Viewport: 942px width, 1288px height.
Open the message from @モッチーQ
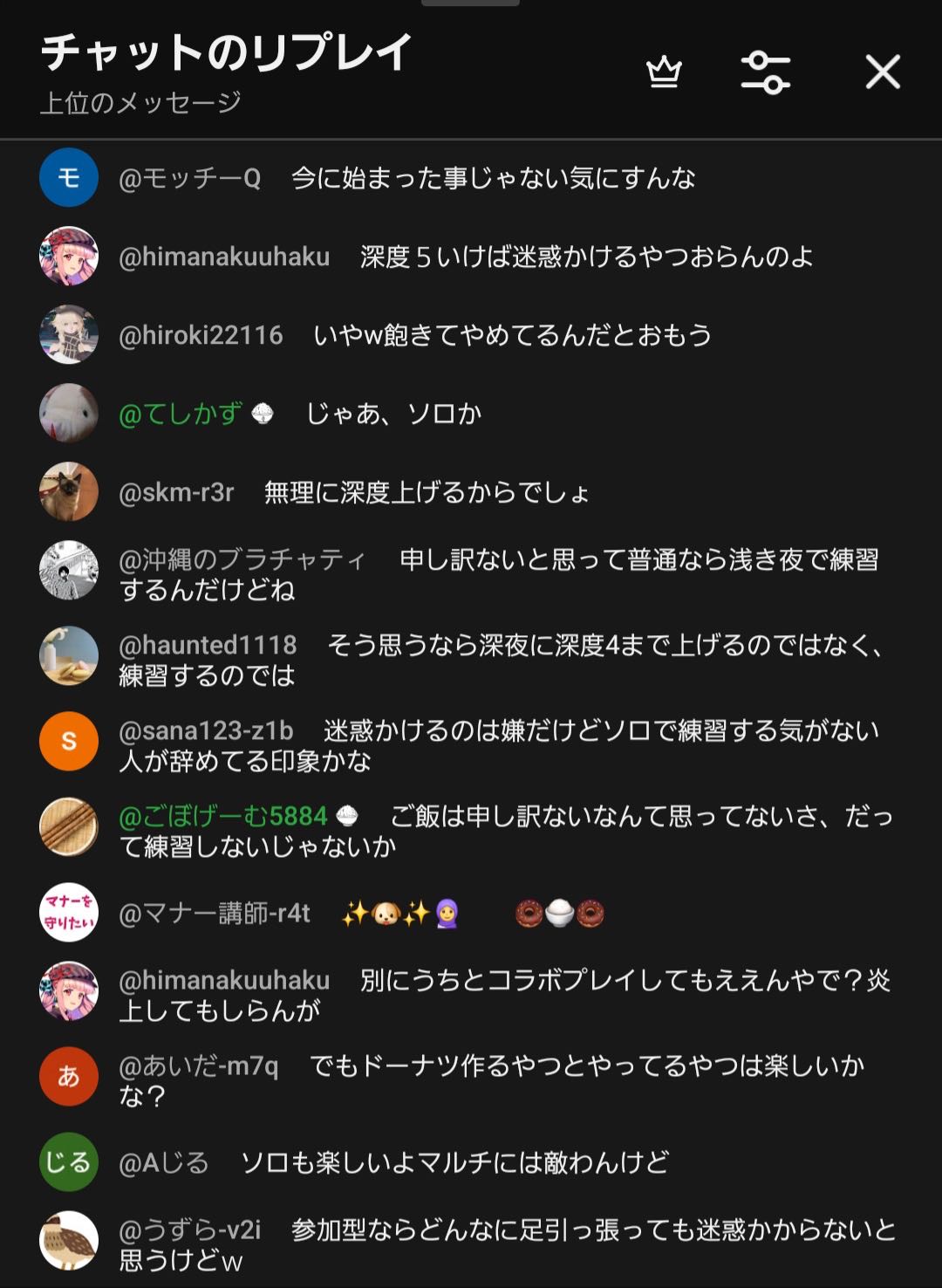click(x=493, y=179)
